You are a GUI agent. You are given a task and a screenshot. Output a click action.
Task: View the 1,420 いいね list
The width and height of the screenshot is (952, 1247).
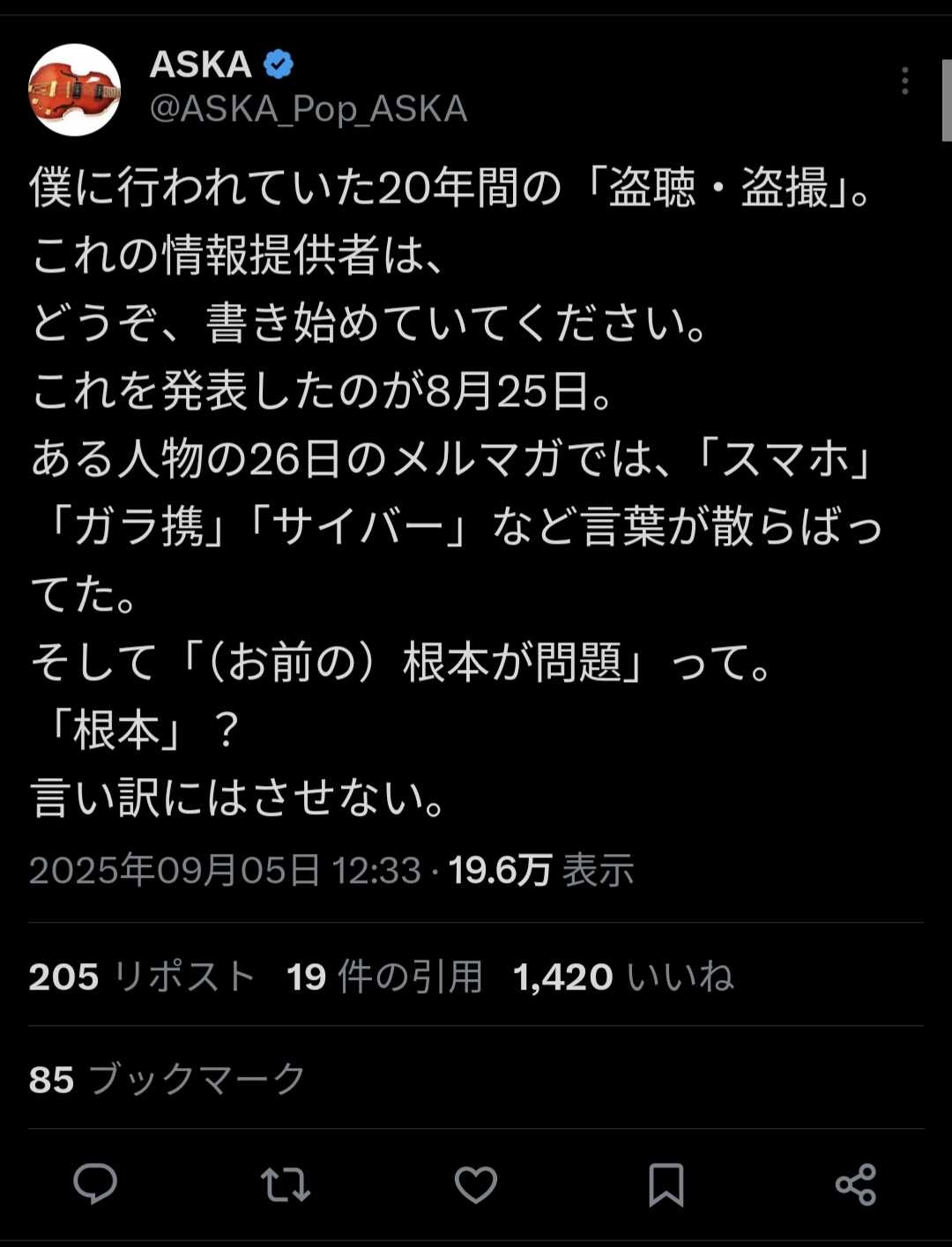click(x=623, y=976)
